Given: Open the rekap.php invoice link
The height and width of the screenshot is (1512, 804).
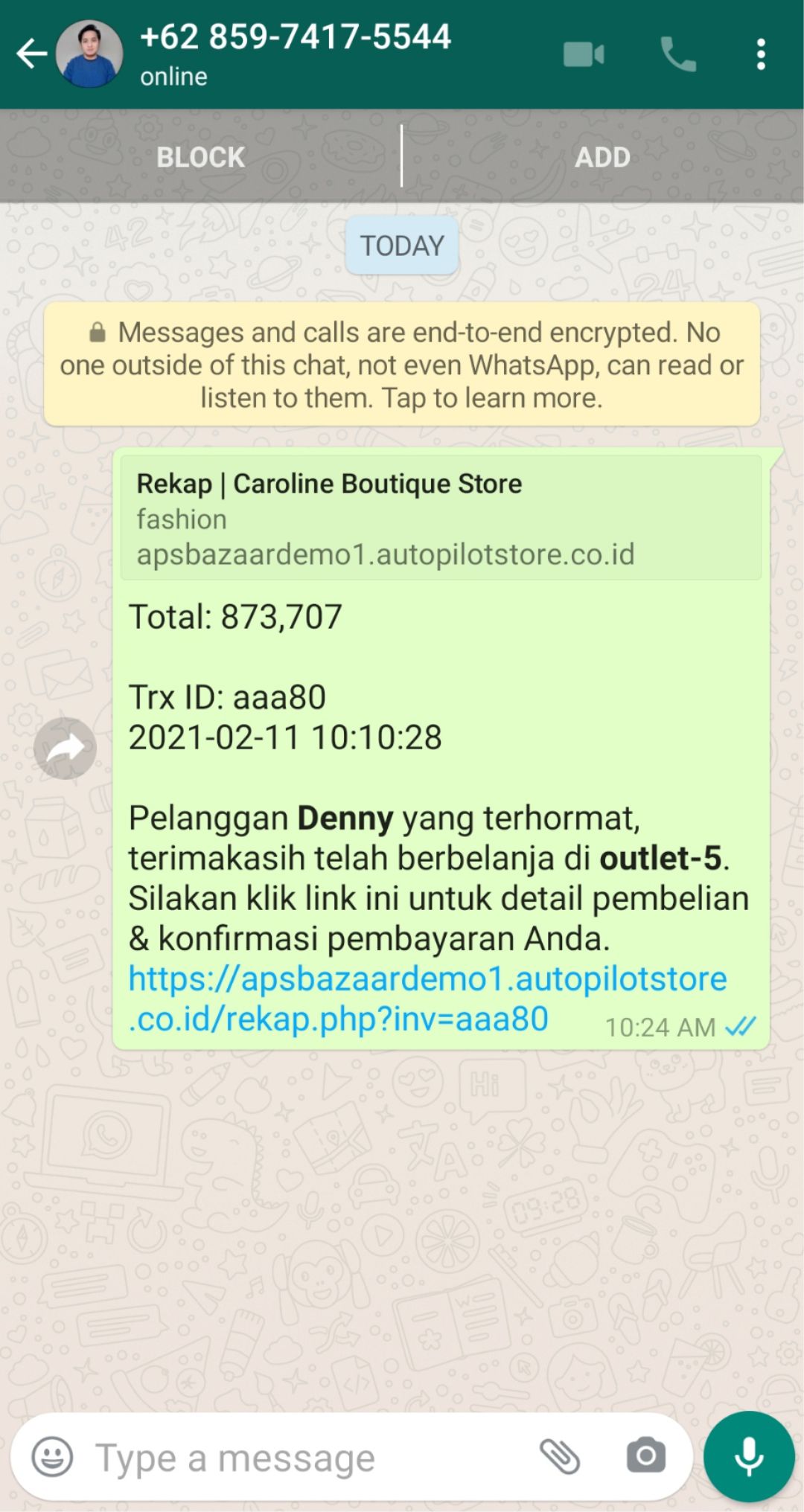Looking at the screenshot, I should 427,999.
